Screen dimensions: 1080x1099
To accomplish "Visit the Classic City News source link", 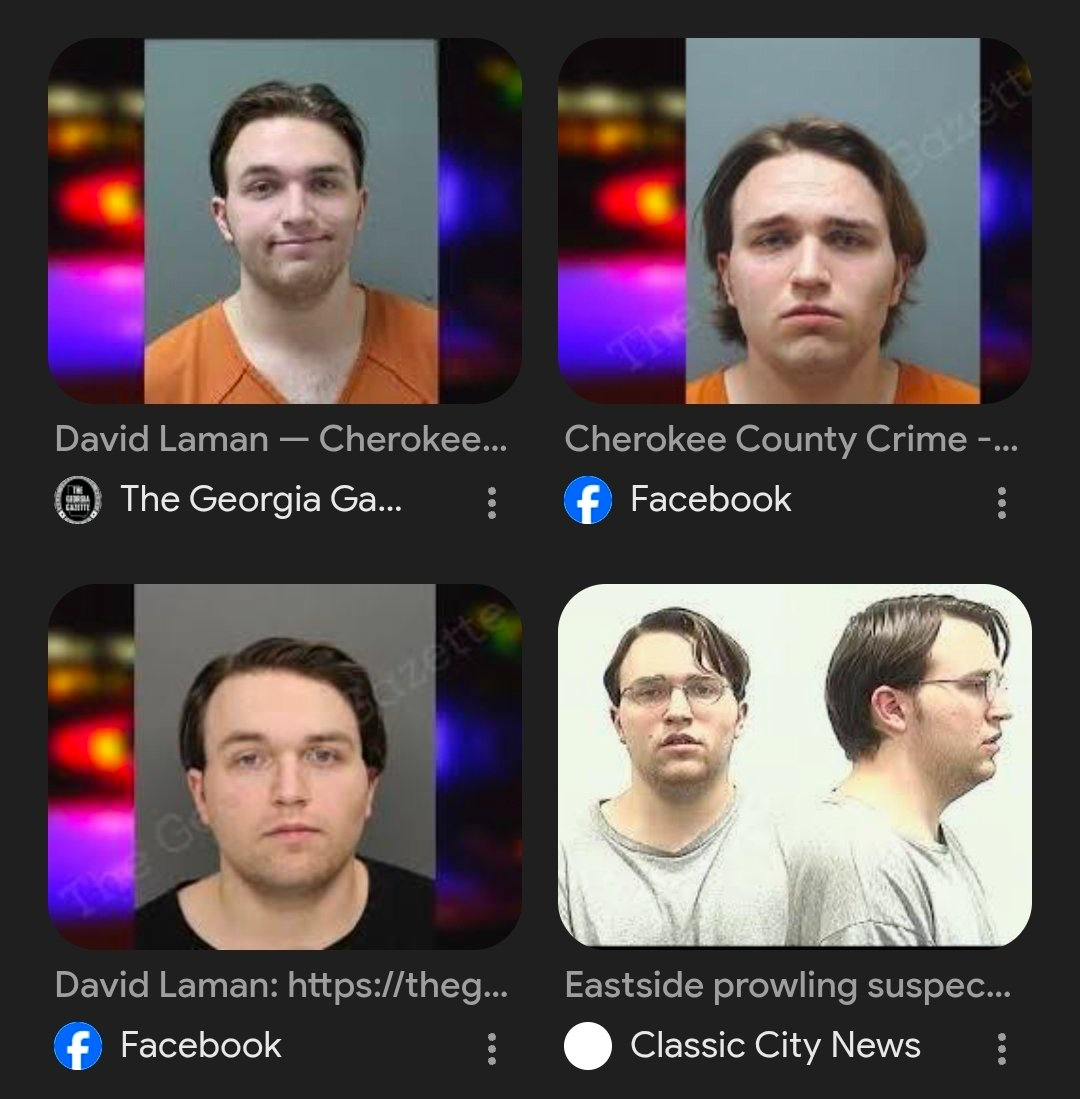I will [774, 1045].
